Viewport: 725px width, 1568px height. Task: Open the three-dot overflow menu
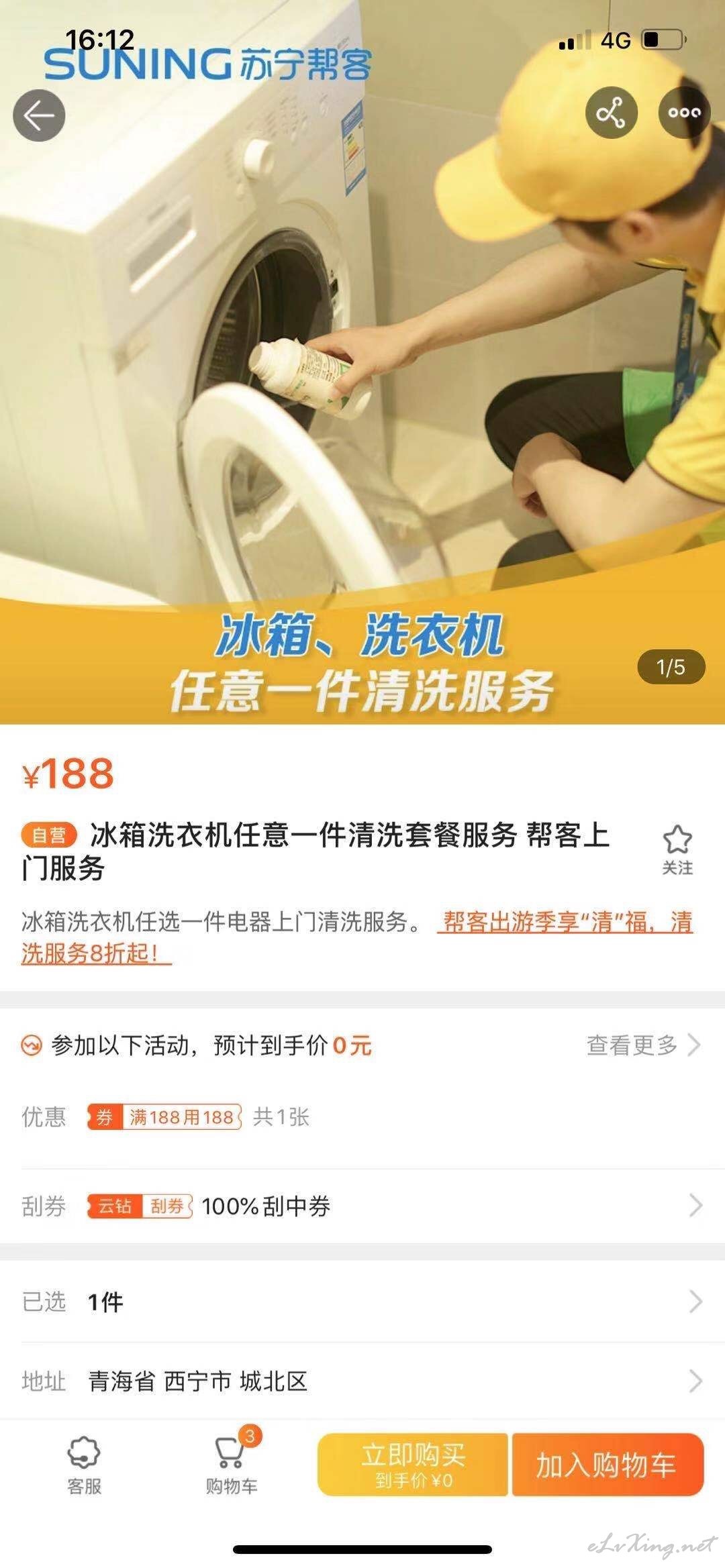(x=684, y=113)
